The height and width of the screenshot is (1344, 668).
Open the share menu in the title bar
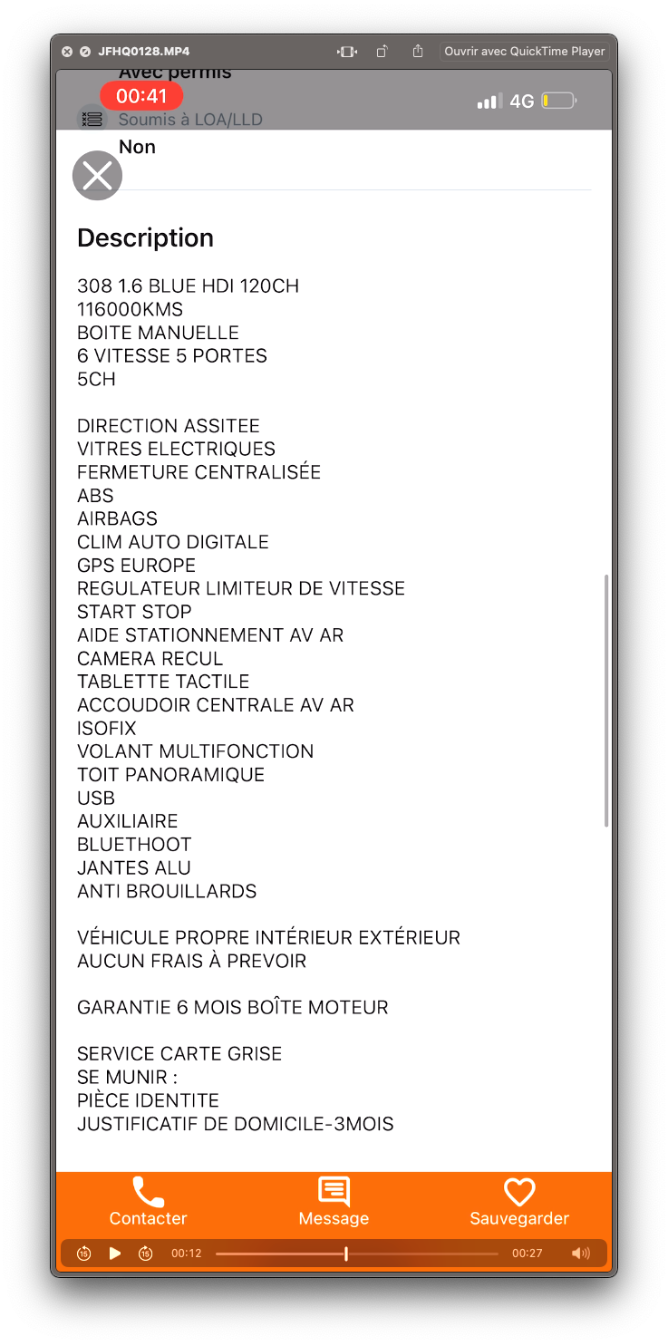[x=417, y=51]
